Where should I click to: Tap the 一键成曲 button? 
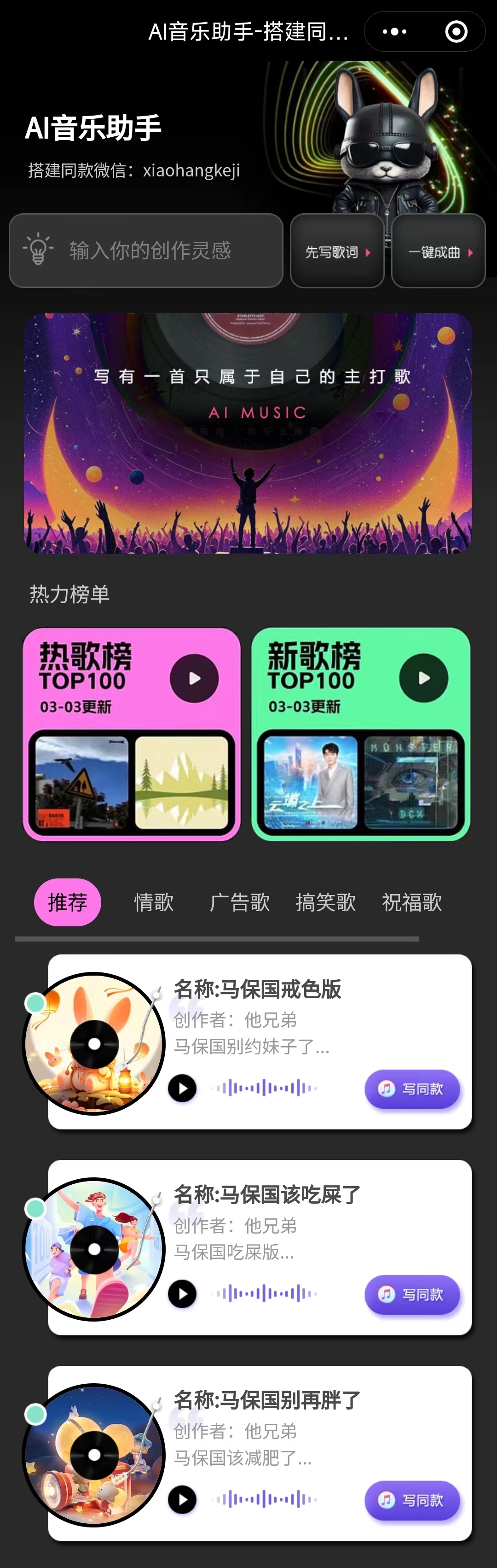pyautogui.click(x=439, y=252)
